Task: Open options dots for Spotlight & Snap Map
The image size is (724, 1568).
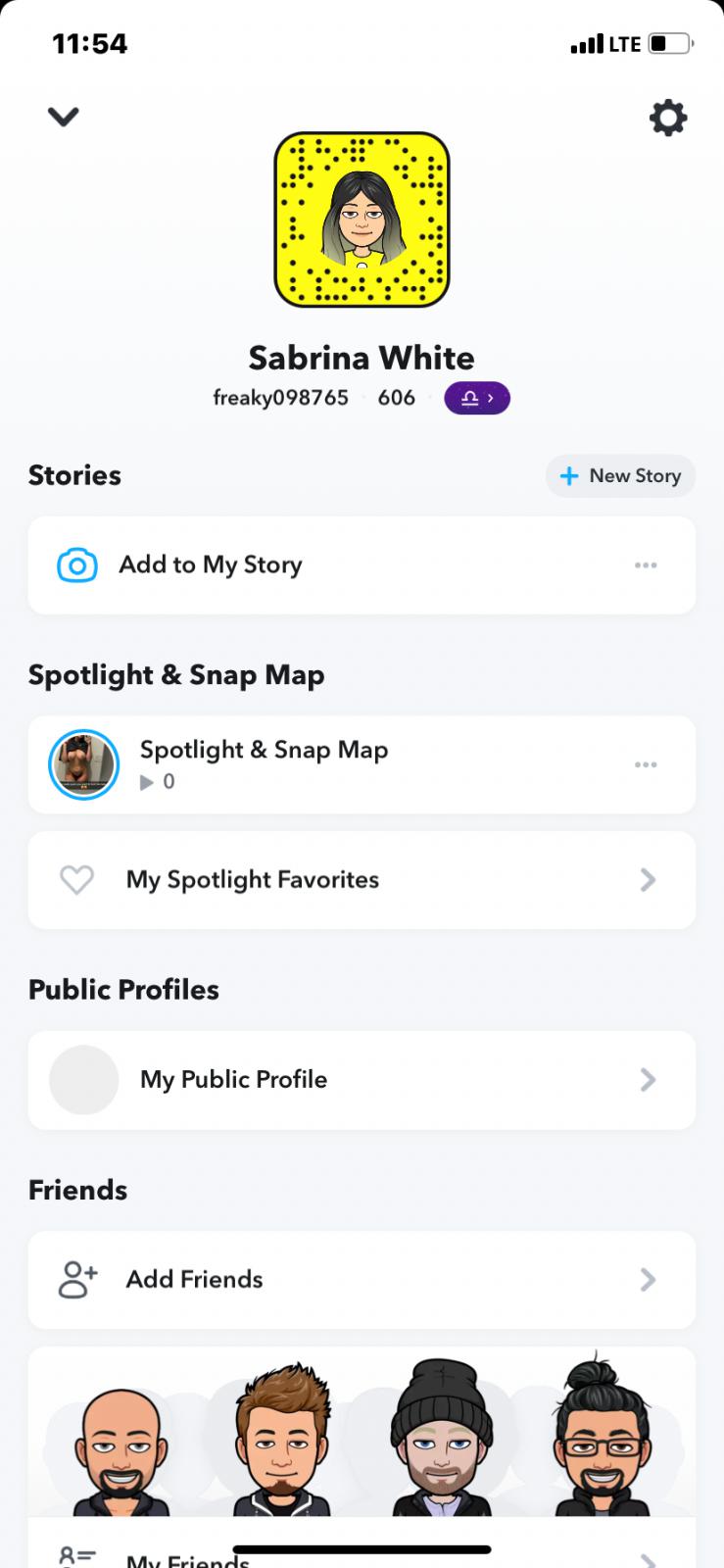Action: (x=646, y=764)
